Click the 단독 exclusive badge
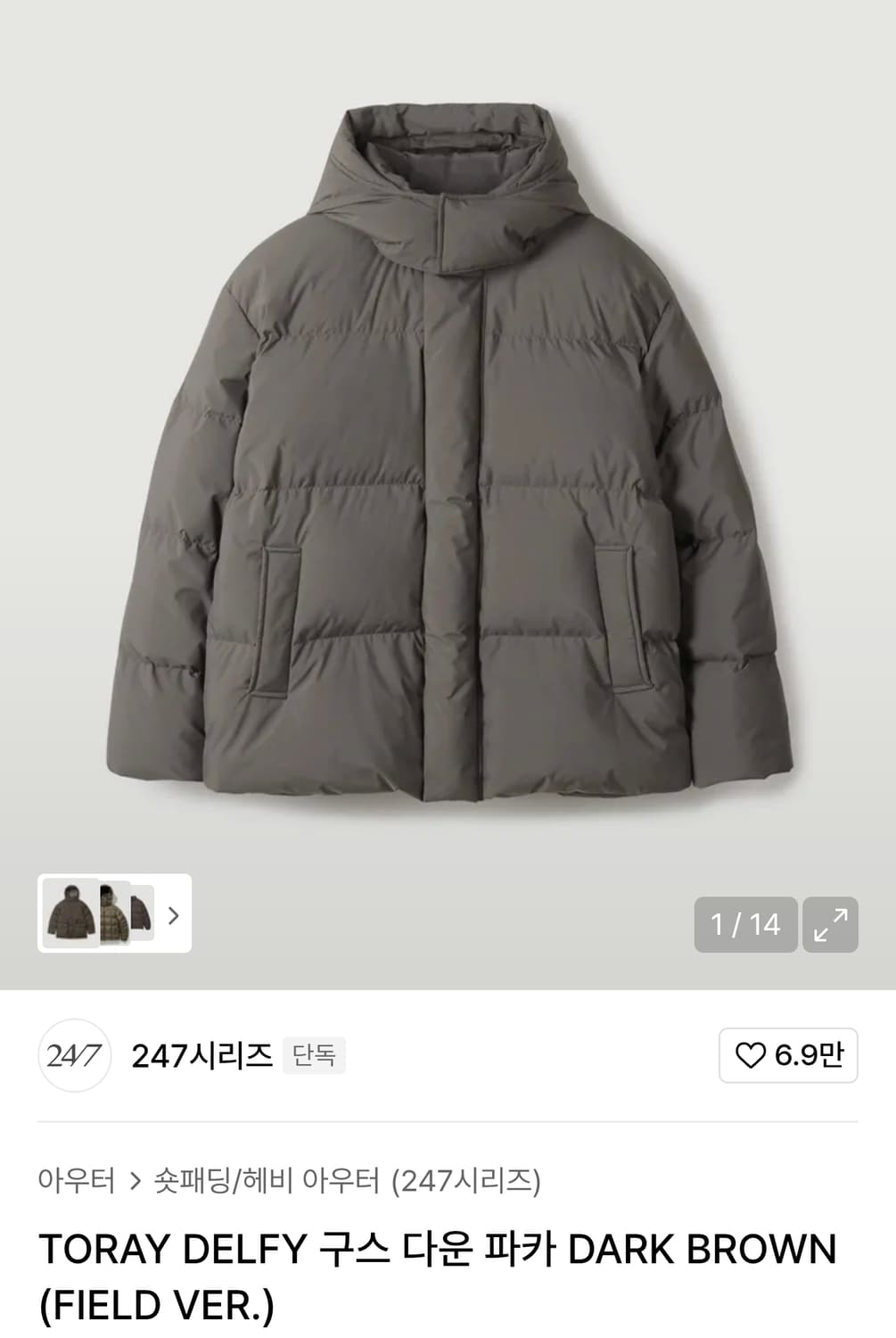This screenshot has width=896, height=1338. coord(314,1055)
